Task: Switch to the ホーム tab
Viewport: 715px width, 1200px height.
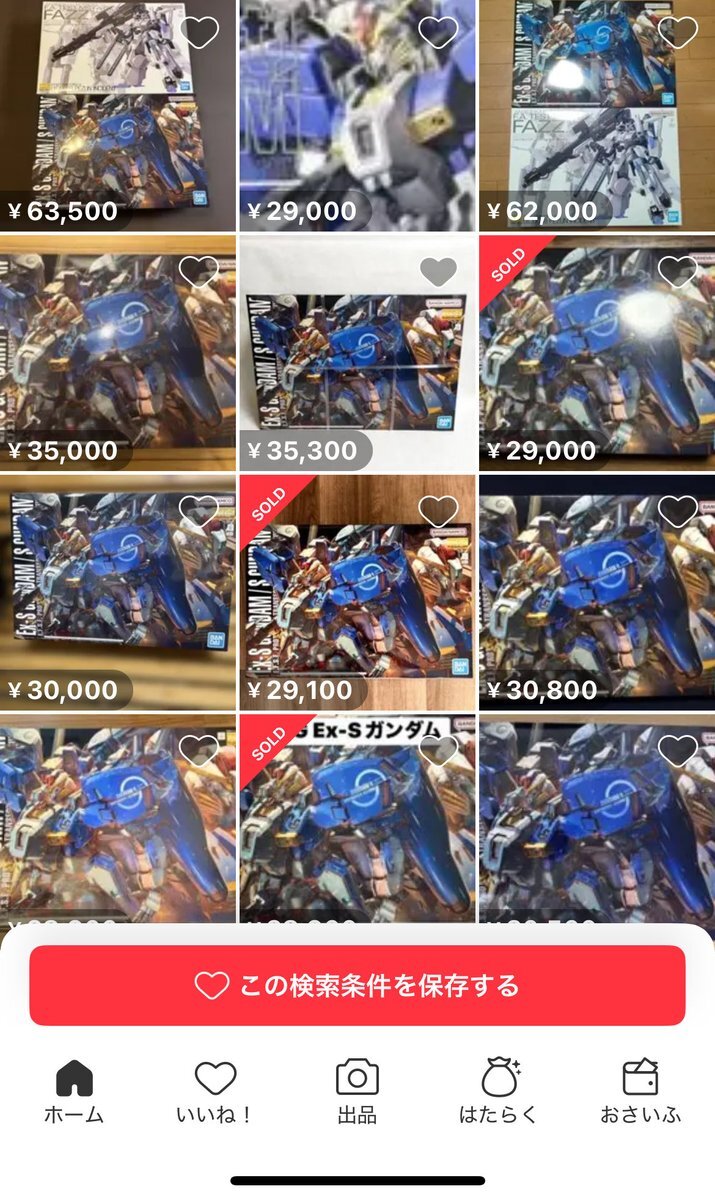Action: [x=74, y=1092]
